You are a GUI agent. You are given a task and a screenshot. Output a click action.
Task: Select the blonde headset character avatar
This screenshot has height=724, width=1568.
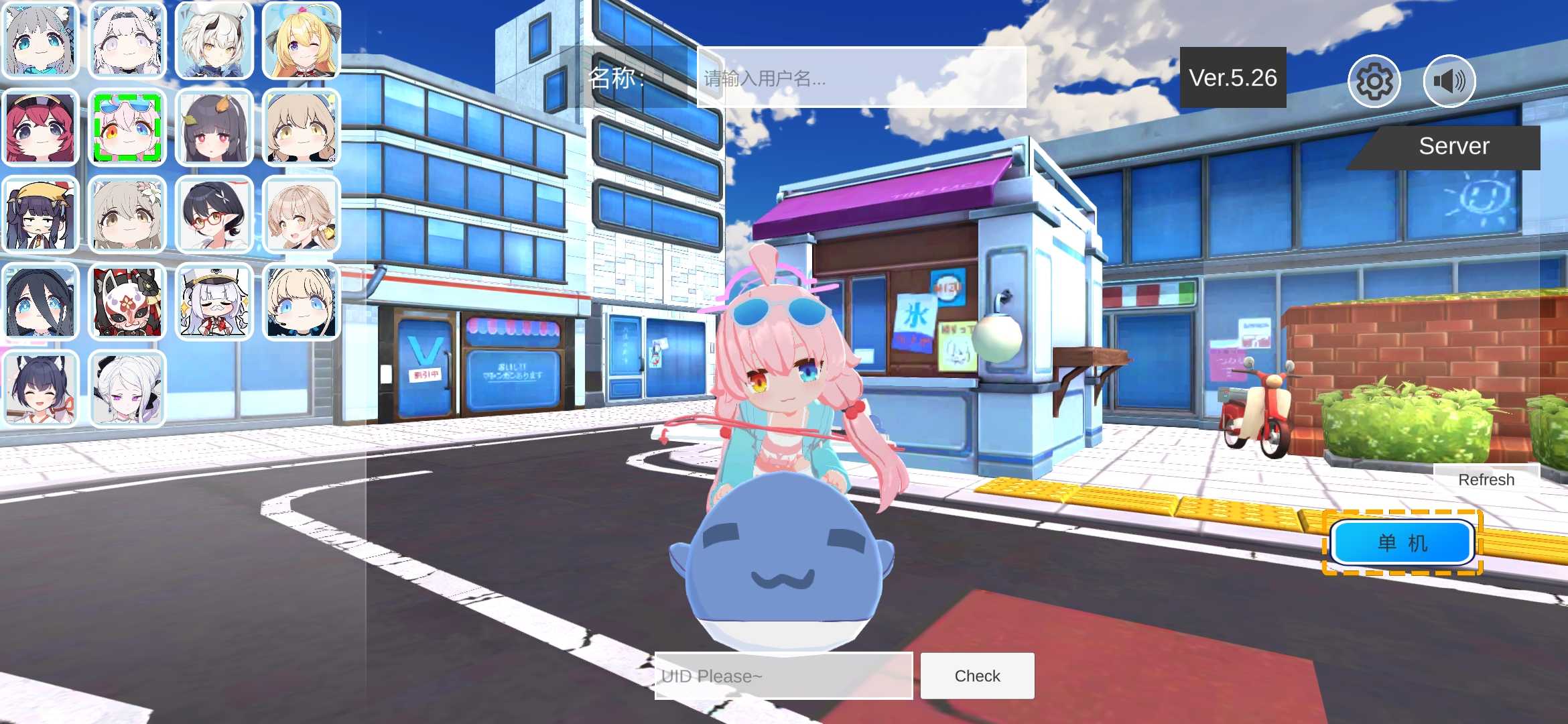302,302
